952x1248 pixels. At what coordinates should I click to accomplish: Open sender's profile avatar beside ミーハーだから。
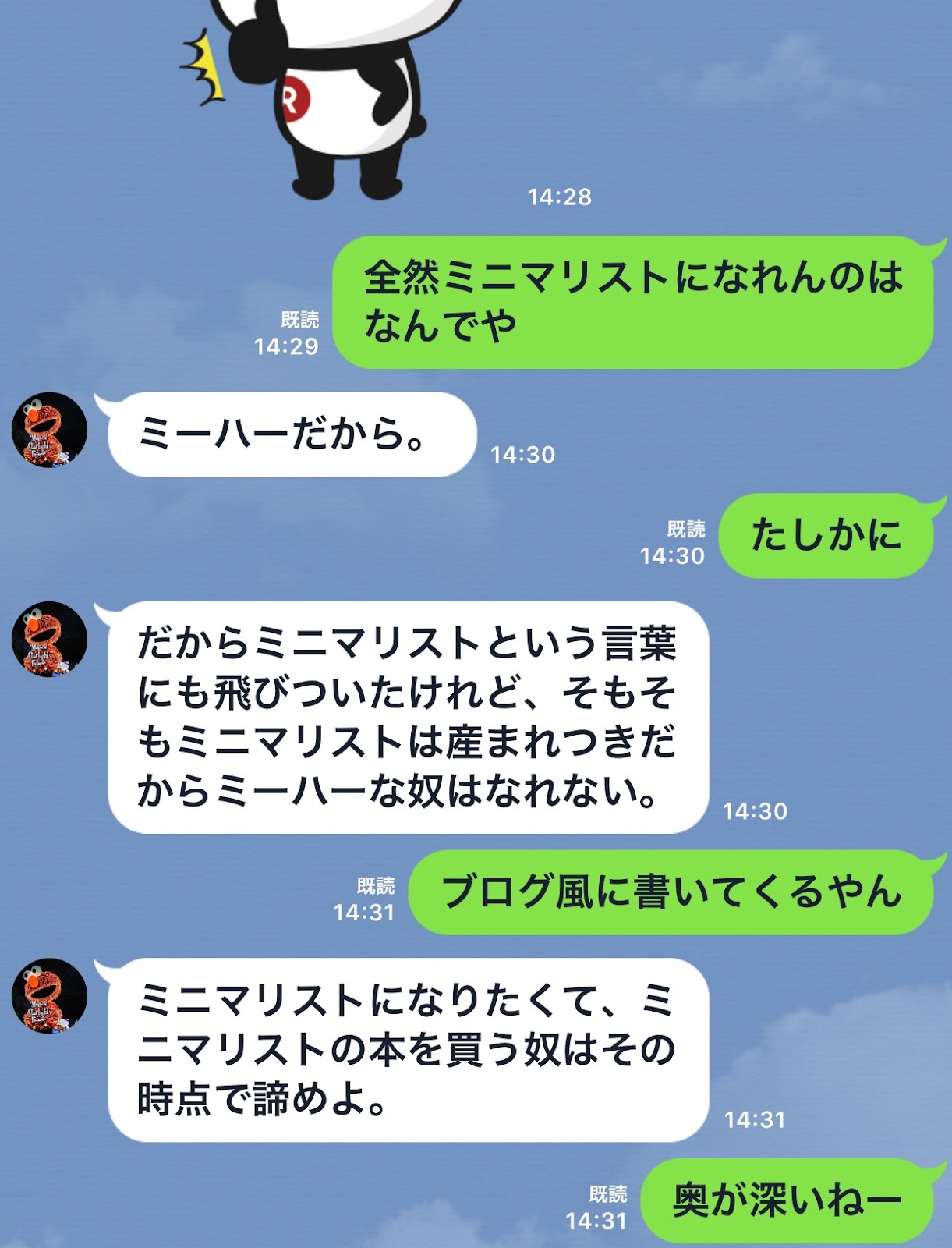pyautogui.click(x=49, y=430)
